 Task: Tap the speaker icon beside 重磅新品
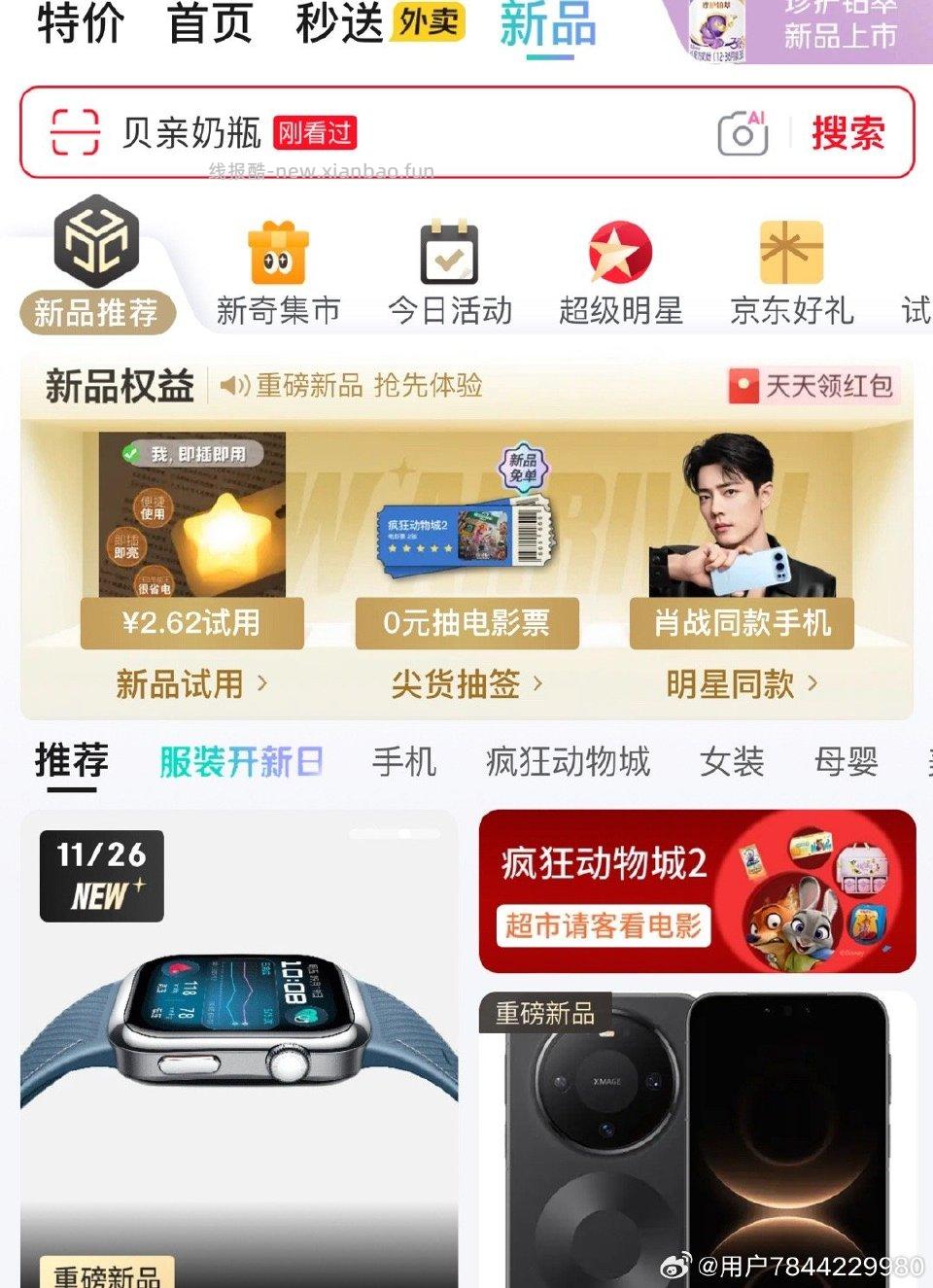[x=233, y=385]
